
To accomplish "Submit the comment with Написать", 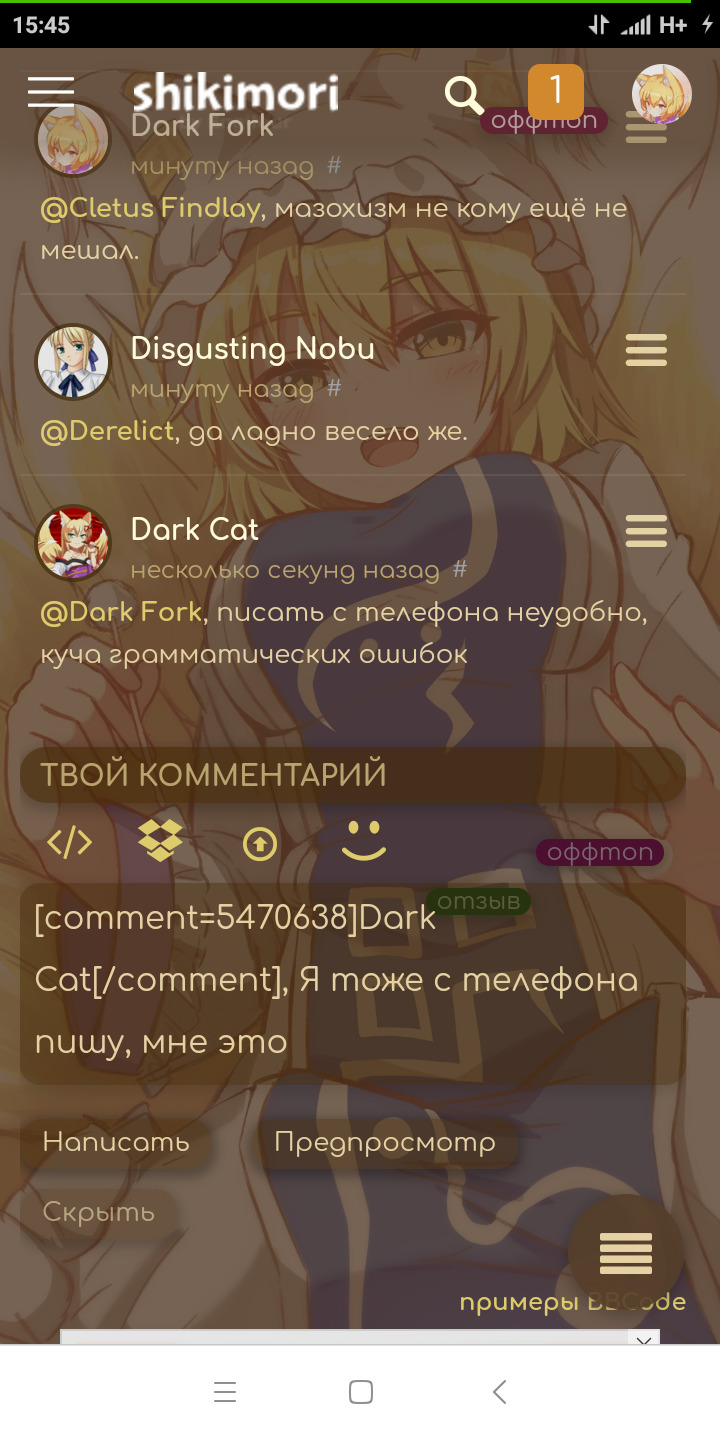I will click(x=116, y=1142).
